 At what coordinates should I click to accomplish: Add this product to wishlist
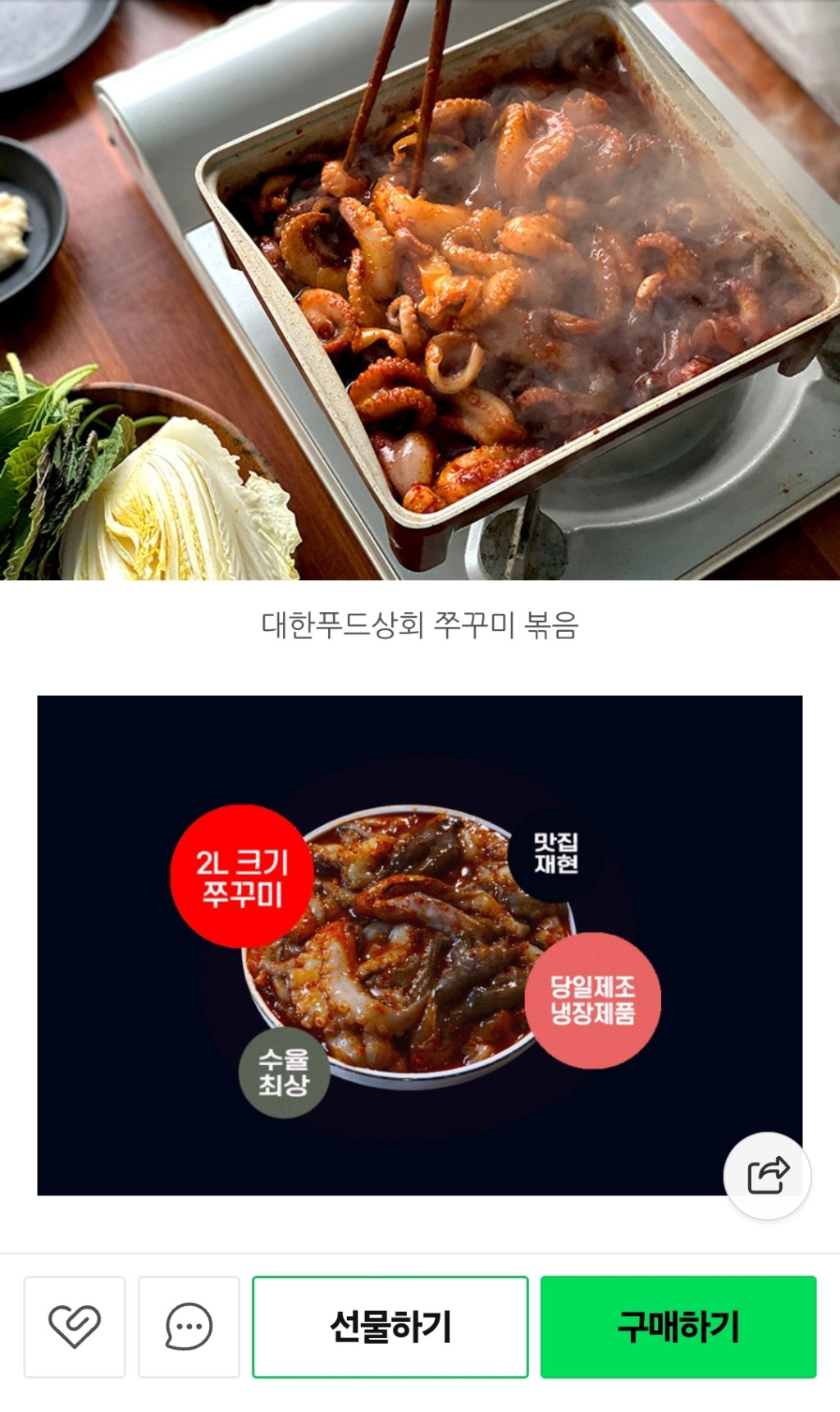(75, 1326)
